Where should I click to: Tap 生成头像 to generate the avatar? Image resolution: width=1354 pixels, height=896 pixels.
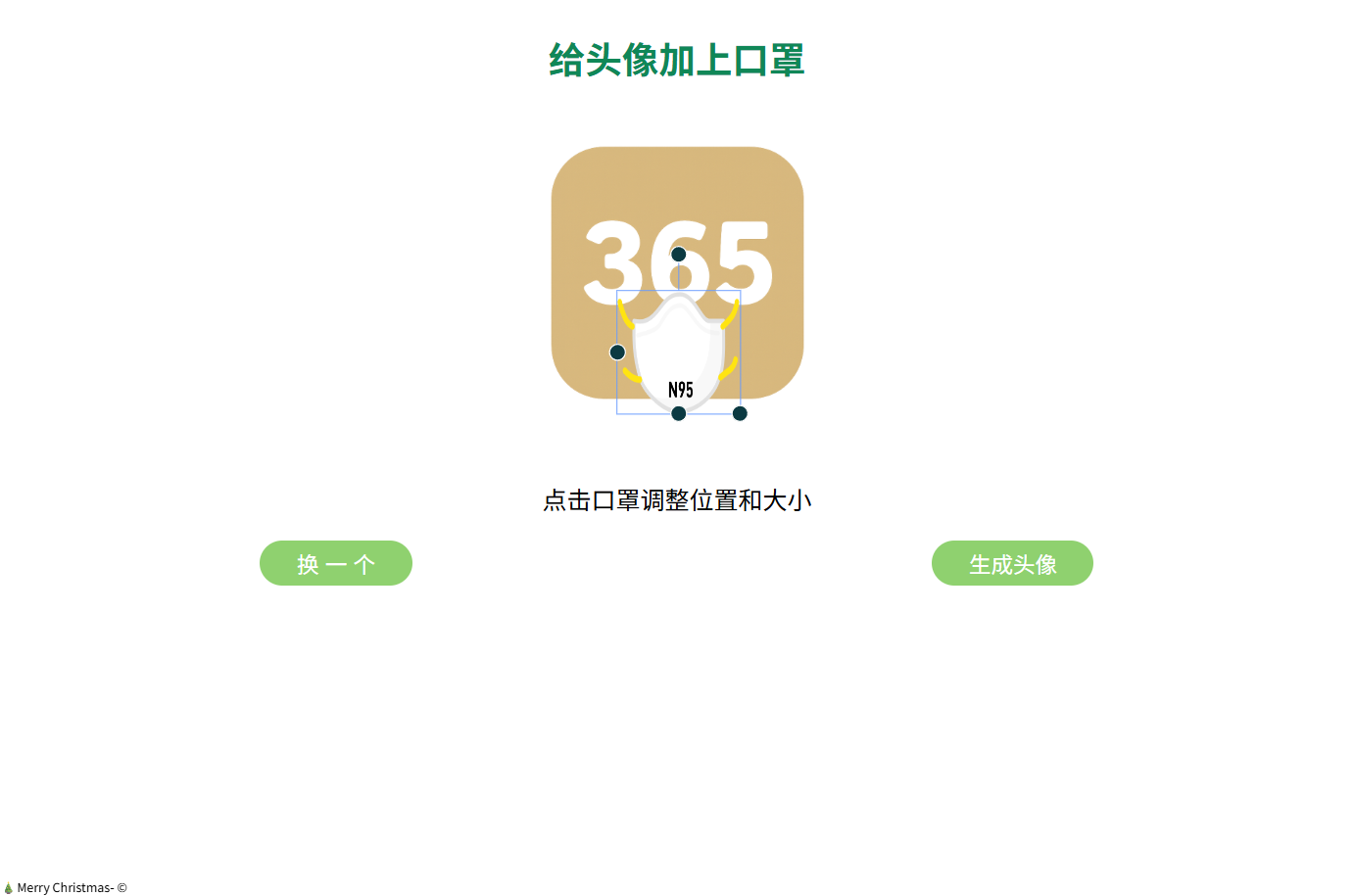click(x=1011, y=563)
